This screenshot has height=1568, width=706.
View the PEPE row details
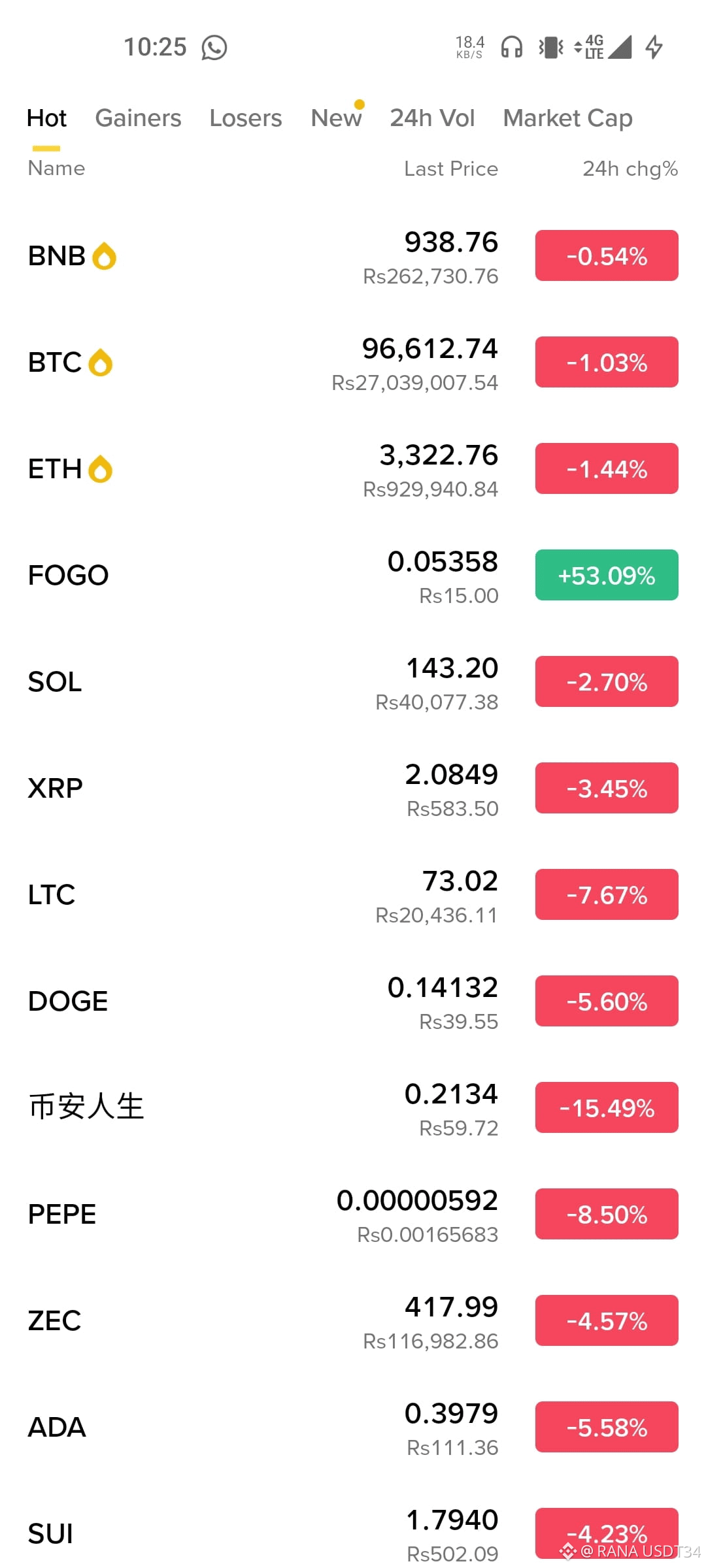353,1215
